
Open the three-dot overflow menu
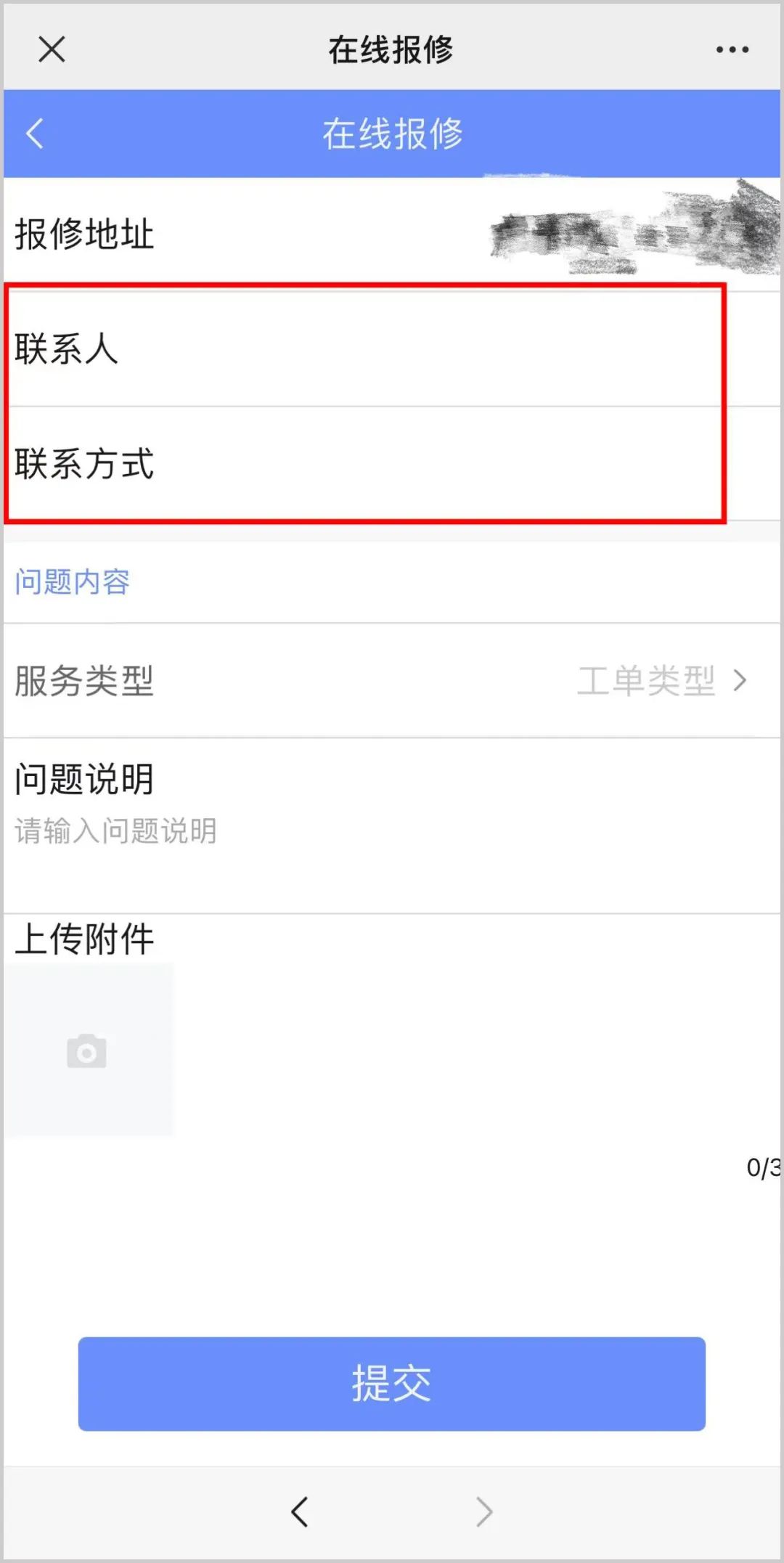[x=732, y=49]
